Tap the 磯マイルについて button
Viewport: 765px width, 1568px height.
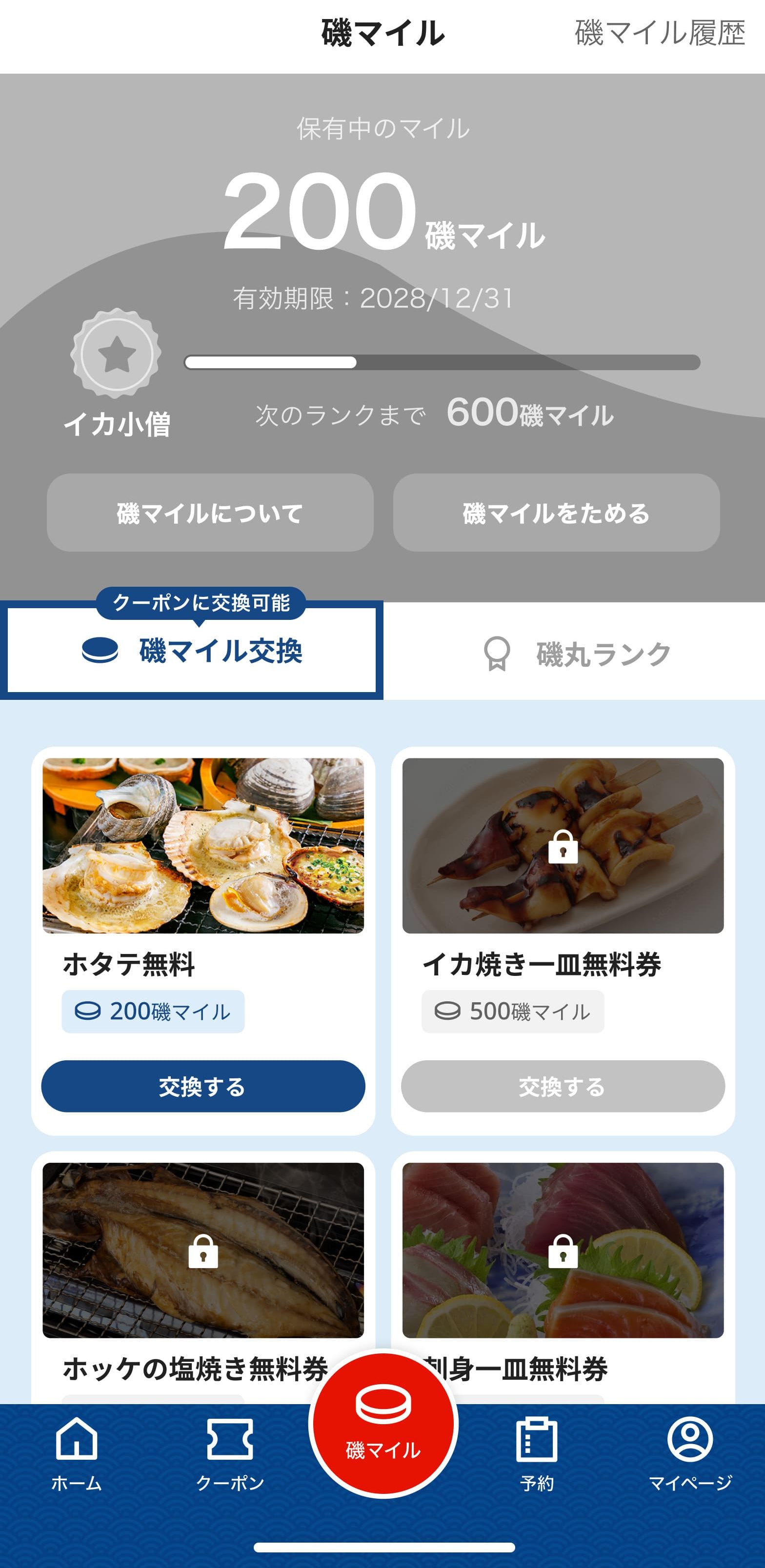pyautogui.click(x=210, y=513)
